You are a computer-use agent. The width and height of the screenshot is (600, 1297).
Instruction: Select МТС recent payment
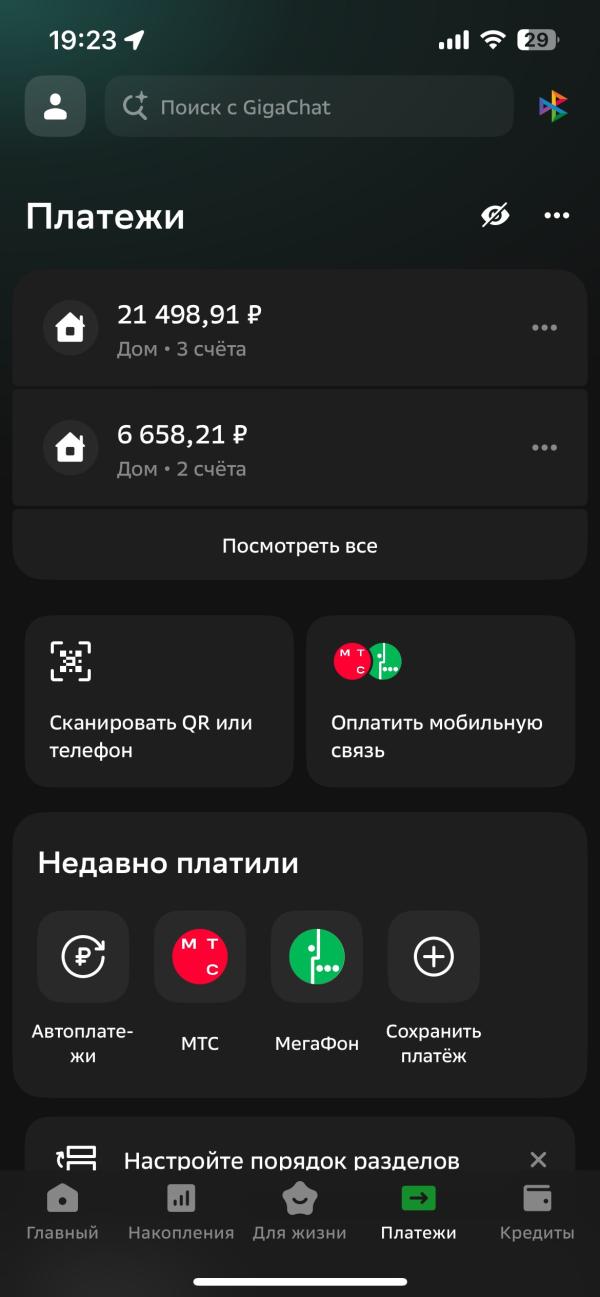[x=200, y=957]
